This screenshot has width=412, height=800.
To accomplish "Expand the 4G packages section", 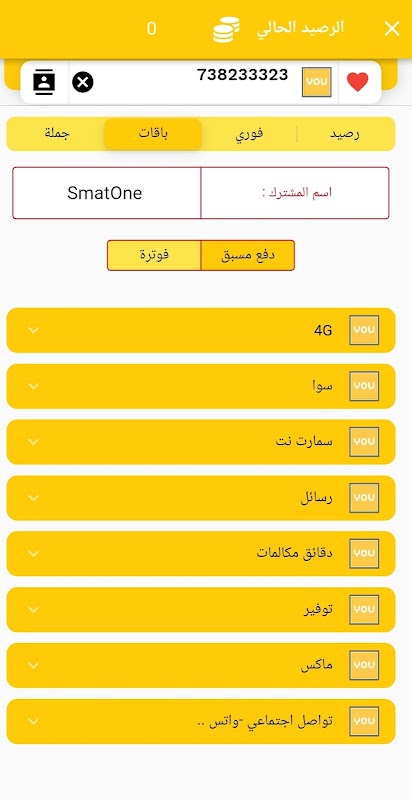I will tap(201, 330).
